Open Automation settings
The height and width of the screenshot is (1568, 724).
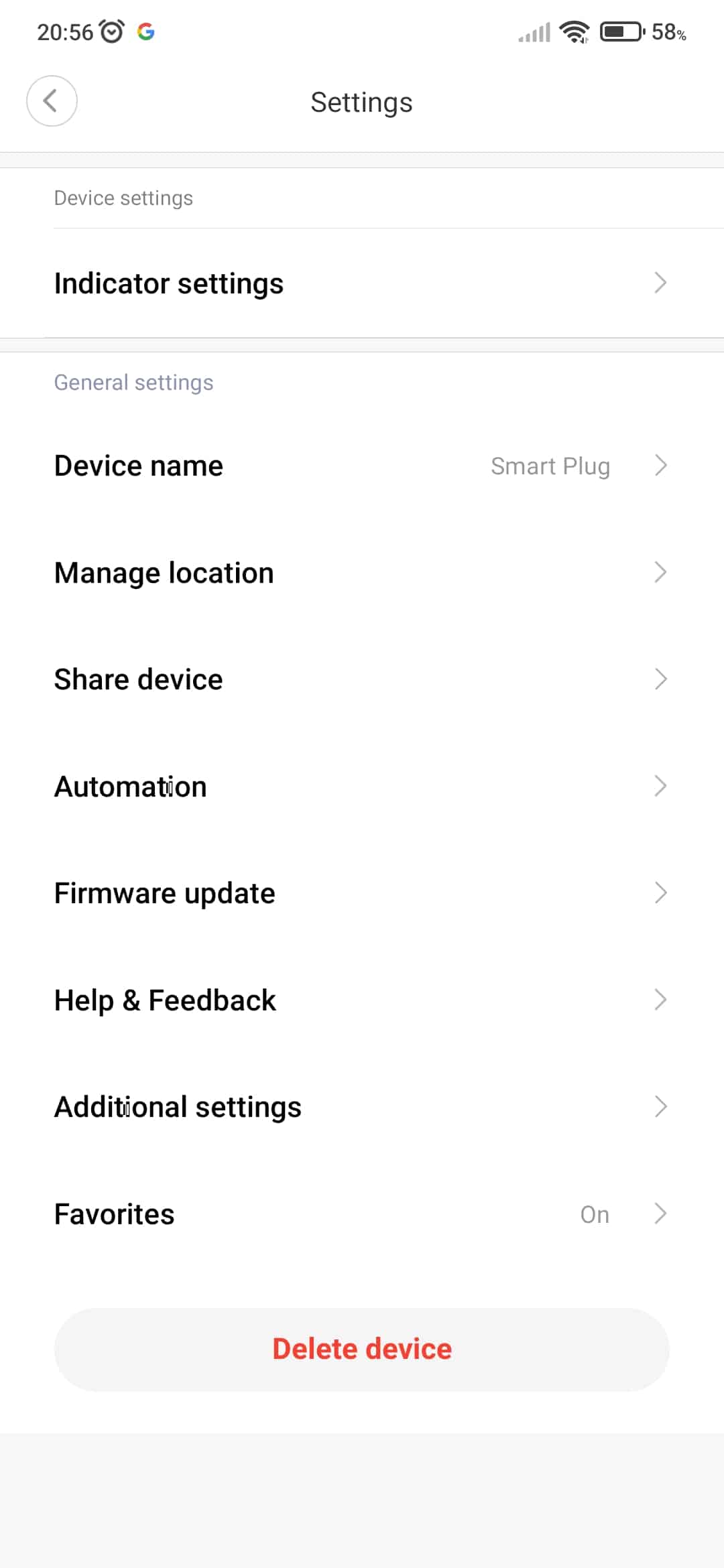[x=362, y=787]
